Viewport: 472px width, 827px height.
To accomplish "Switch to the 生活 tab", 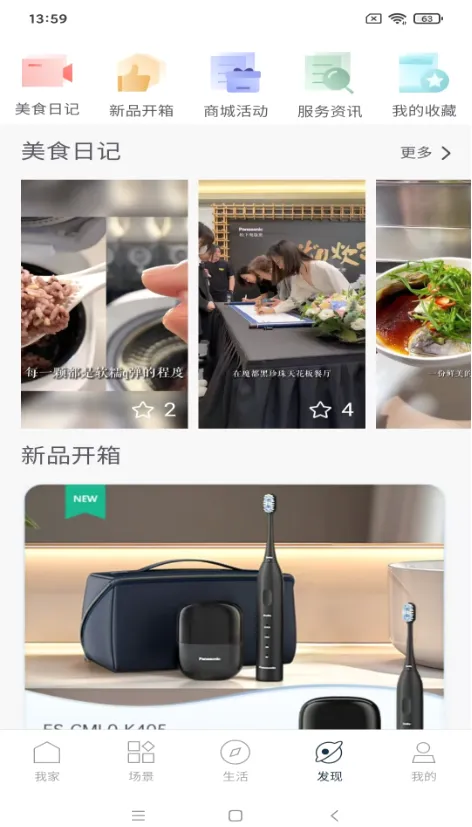I will click(x=235, y=761).
